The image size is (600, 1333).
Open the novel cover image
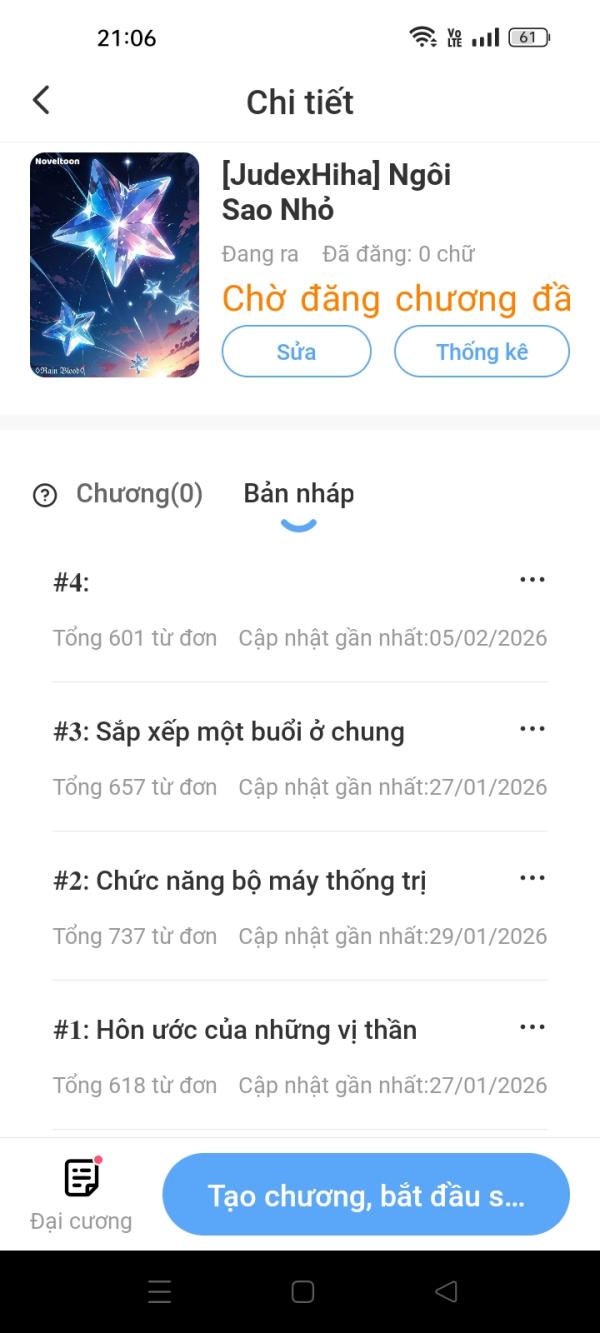click(x=115, y=265)
